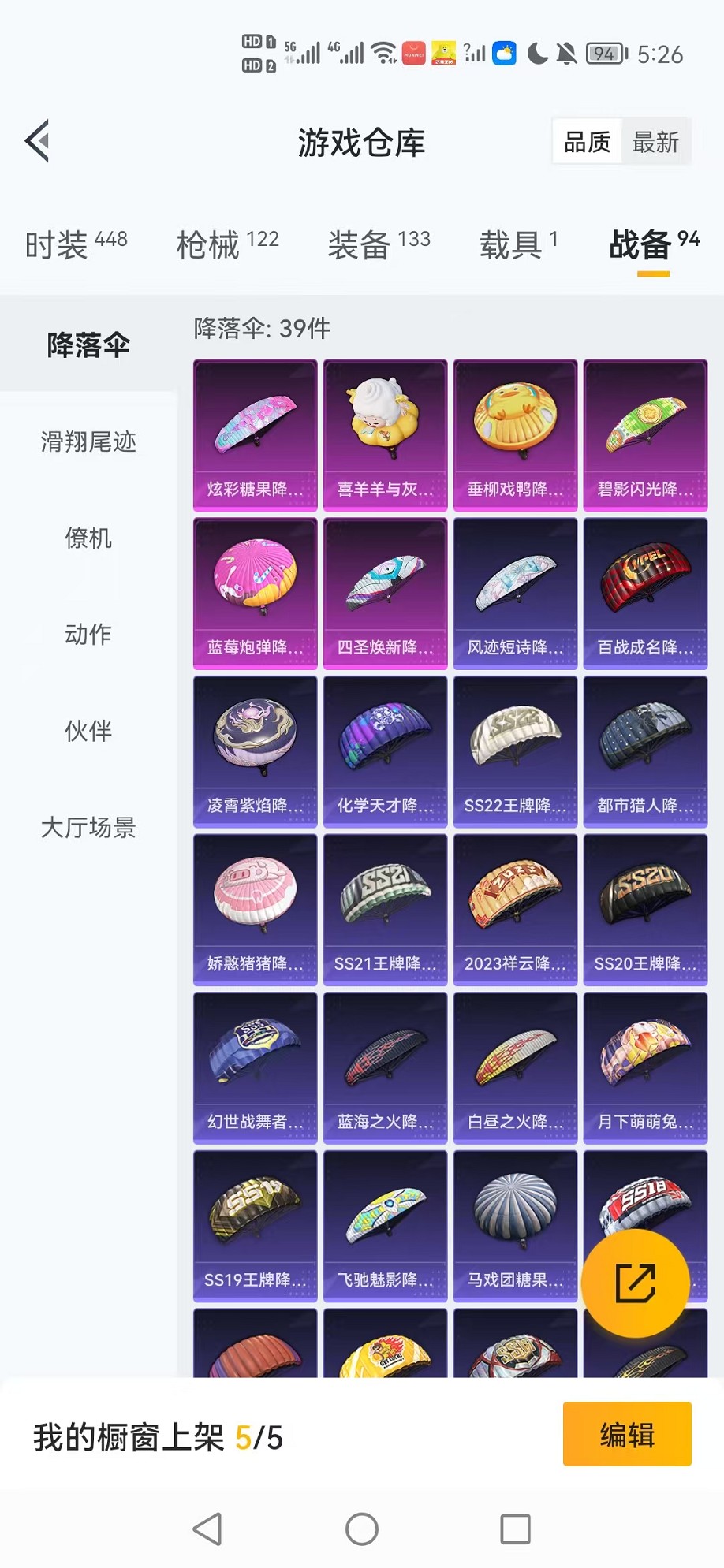Sort by 最新
Screen dimensions: 724x1568
tap(655, 142)
